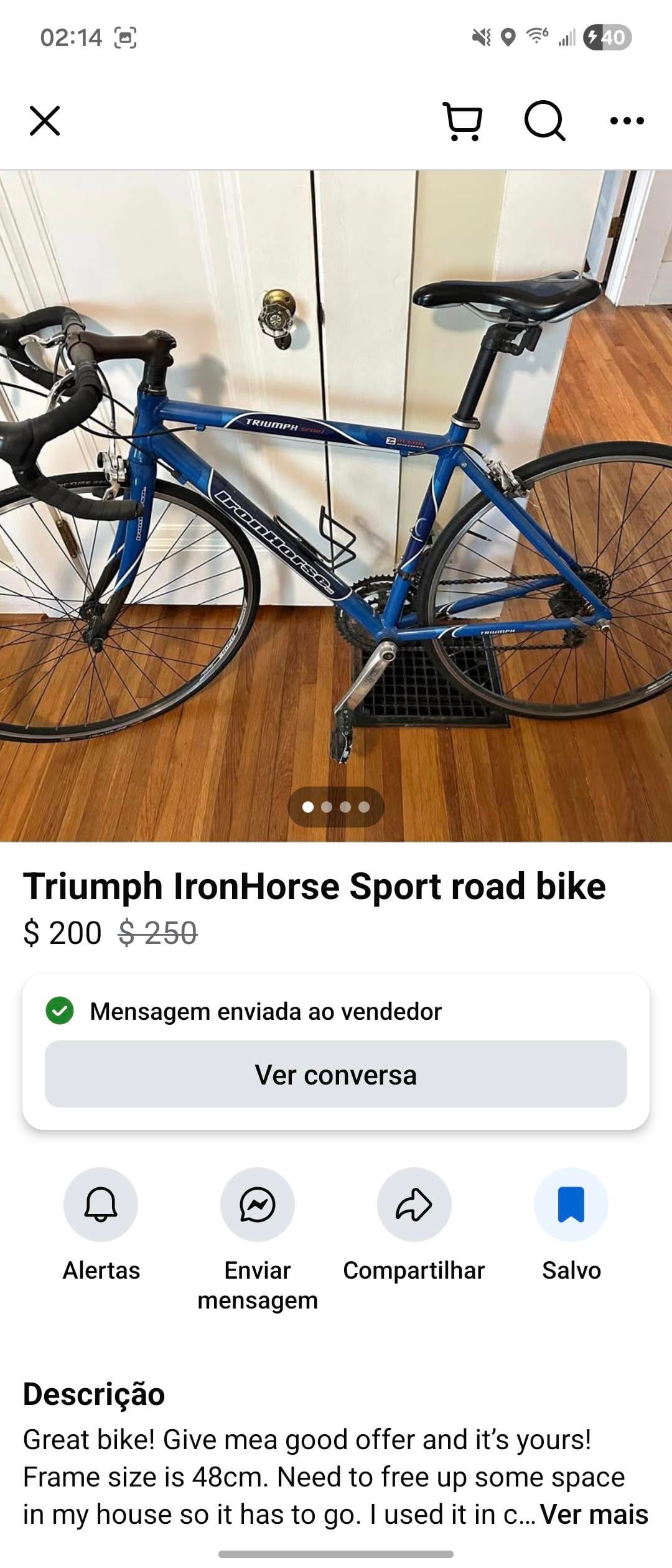Expand description with Ver mais
This screenshot has height=1568, width=672.
tap(594, 1515)
